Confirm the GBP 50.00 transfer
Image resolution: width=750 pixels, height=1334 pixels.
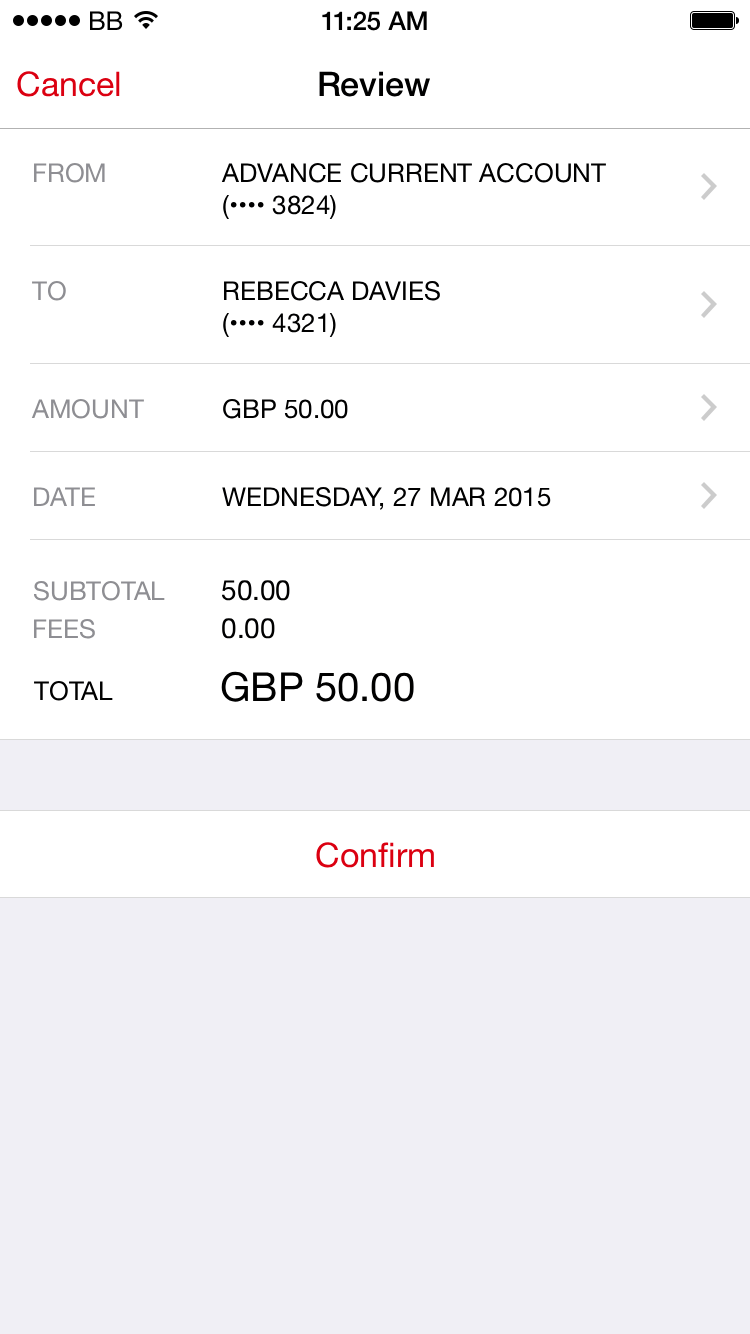(x=375, y=855)
